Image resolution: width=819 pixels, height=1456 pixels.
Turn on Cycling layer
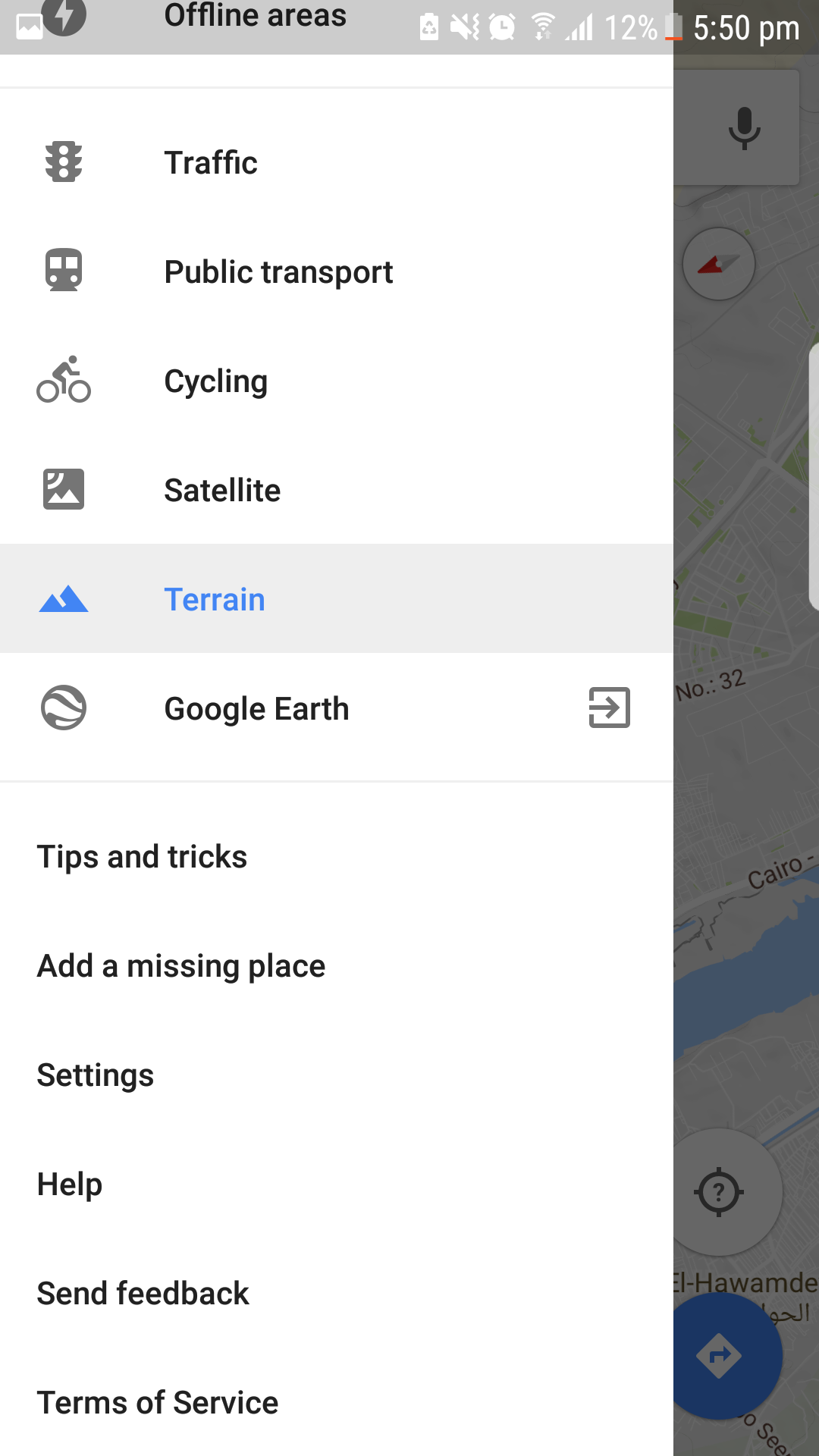point(337,381)
